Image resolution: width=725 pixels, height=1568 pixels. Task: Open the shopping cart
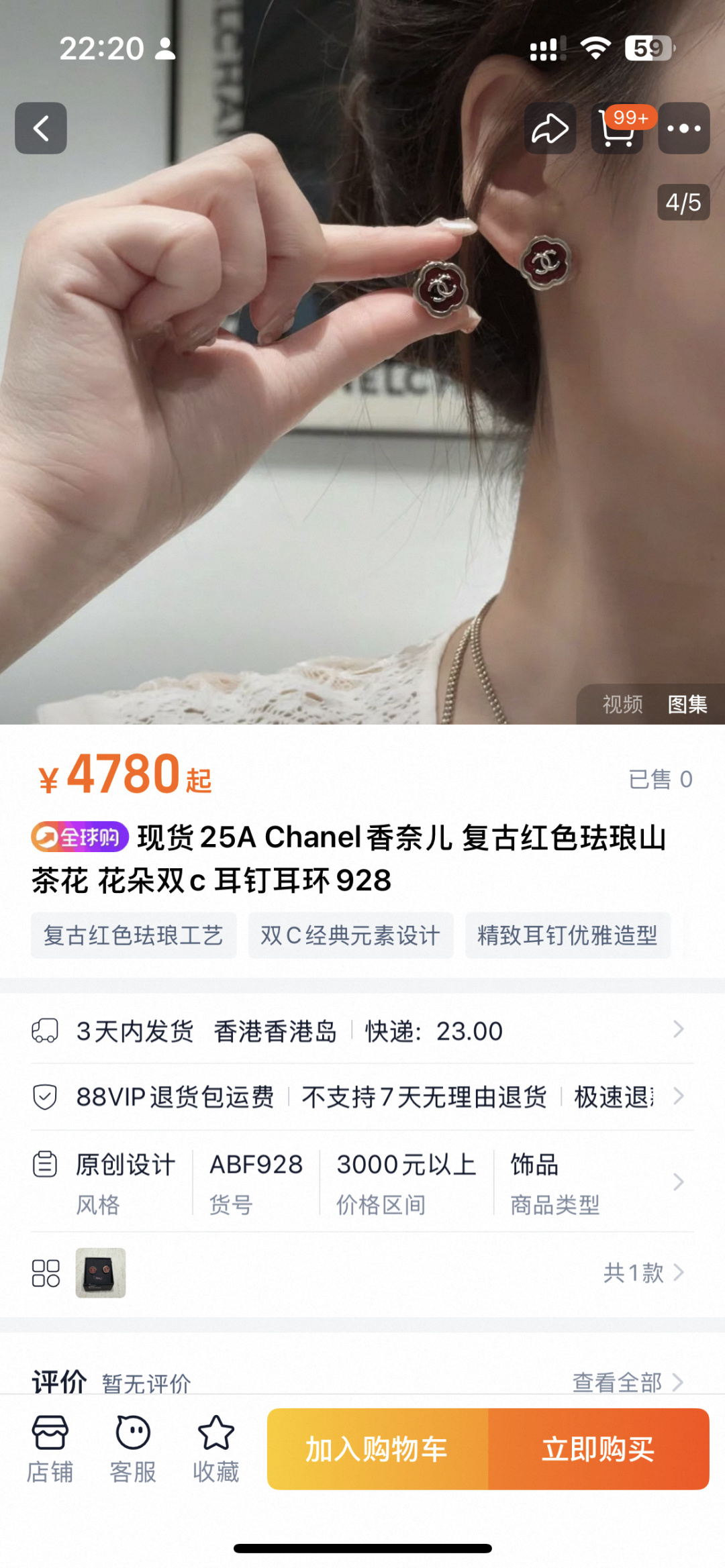(617, 128)
